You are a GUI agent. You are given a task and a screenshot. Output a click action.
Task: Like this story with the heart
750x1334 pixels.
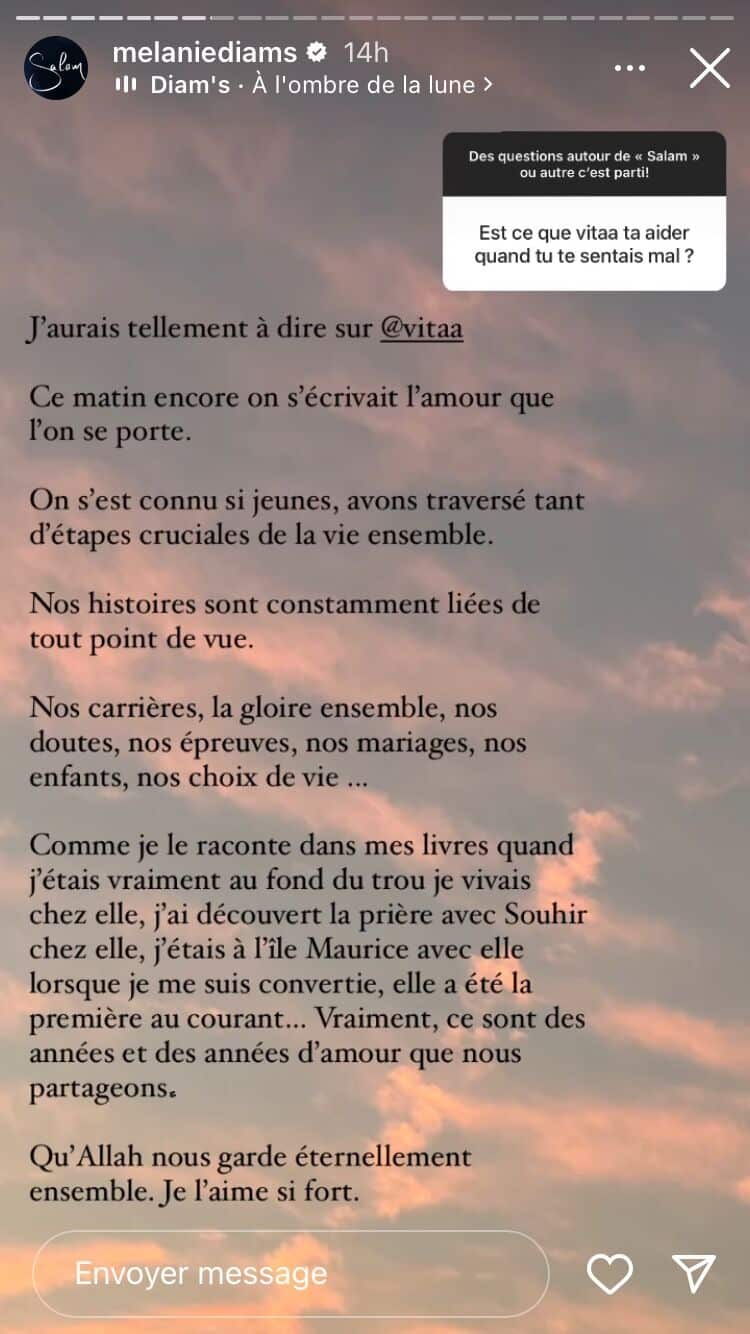609,1273
